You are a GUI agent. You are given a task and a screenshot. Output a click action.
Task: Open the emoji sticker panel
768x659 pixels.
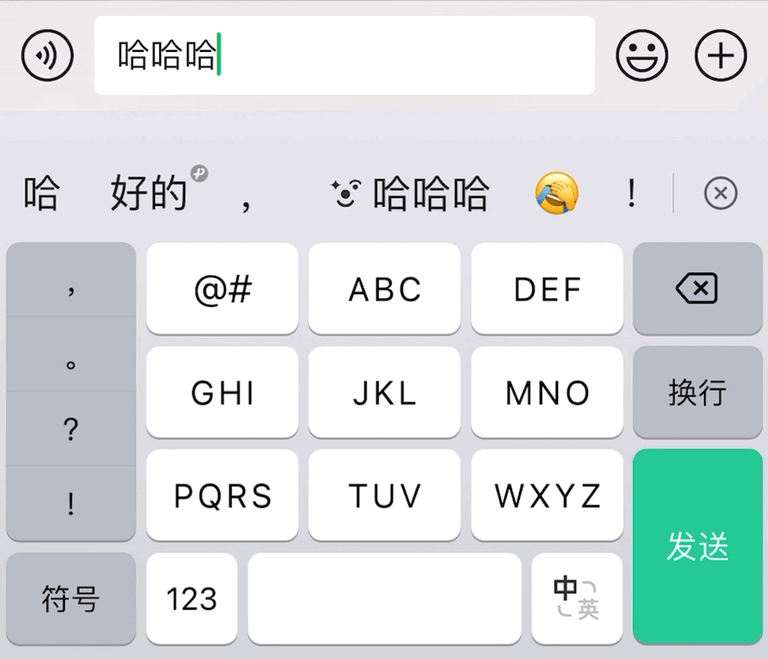(642, 55)
